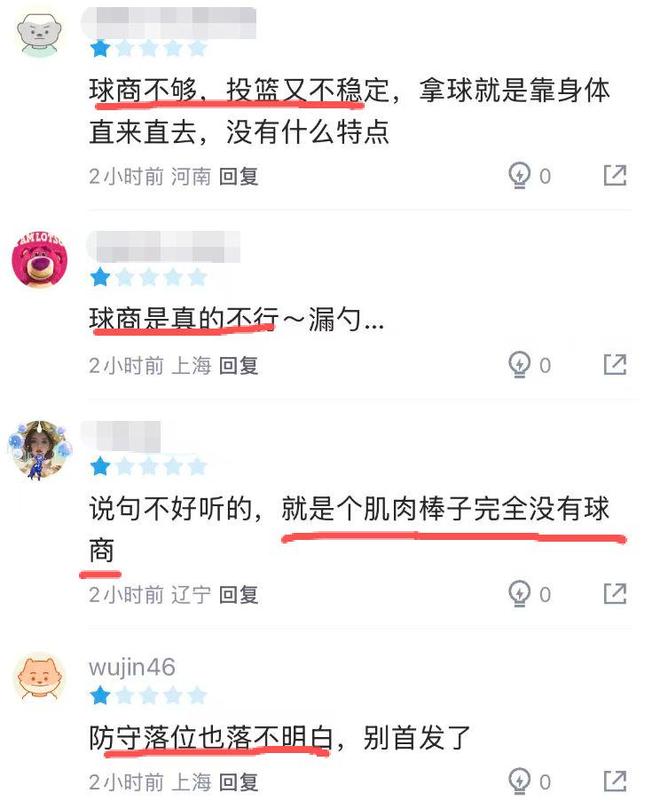
Task: Reply to the 漏勺 comment
Action: (239, 366)
